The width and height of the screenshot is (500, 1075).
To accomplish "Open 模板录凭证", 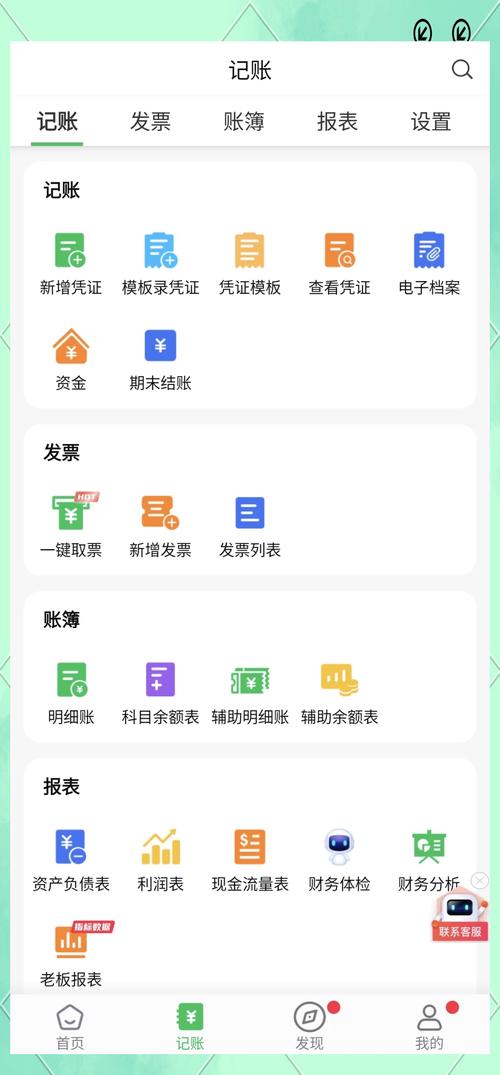I will point(160,264).
